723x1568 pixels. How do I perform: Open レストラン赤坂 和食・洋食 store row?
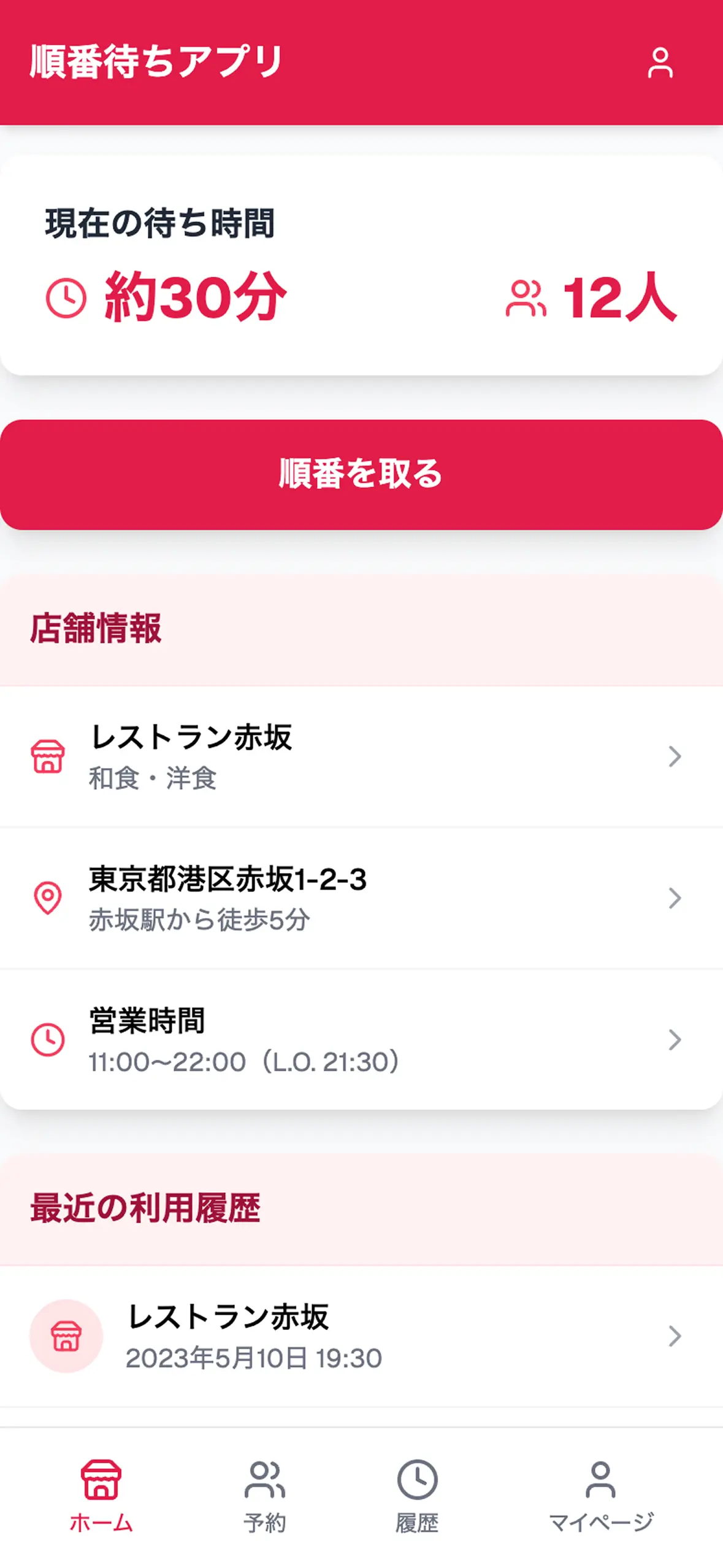[361, 756]
